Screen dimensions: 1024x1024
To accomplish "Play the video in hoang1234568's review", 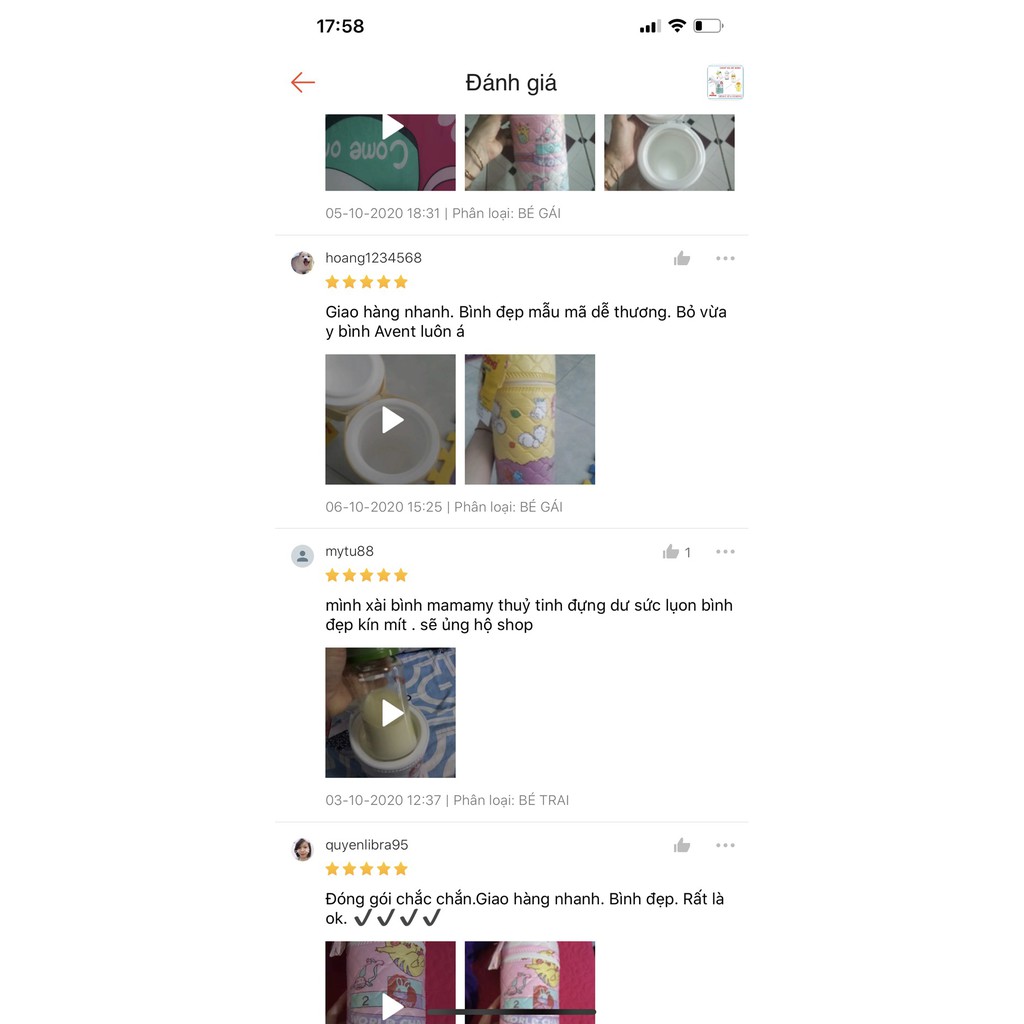I will pyautogui.click(x=390, y=419).
